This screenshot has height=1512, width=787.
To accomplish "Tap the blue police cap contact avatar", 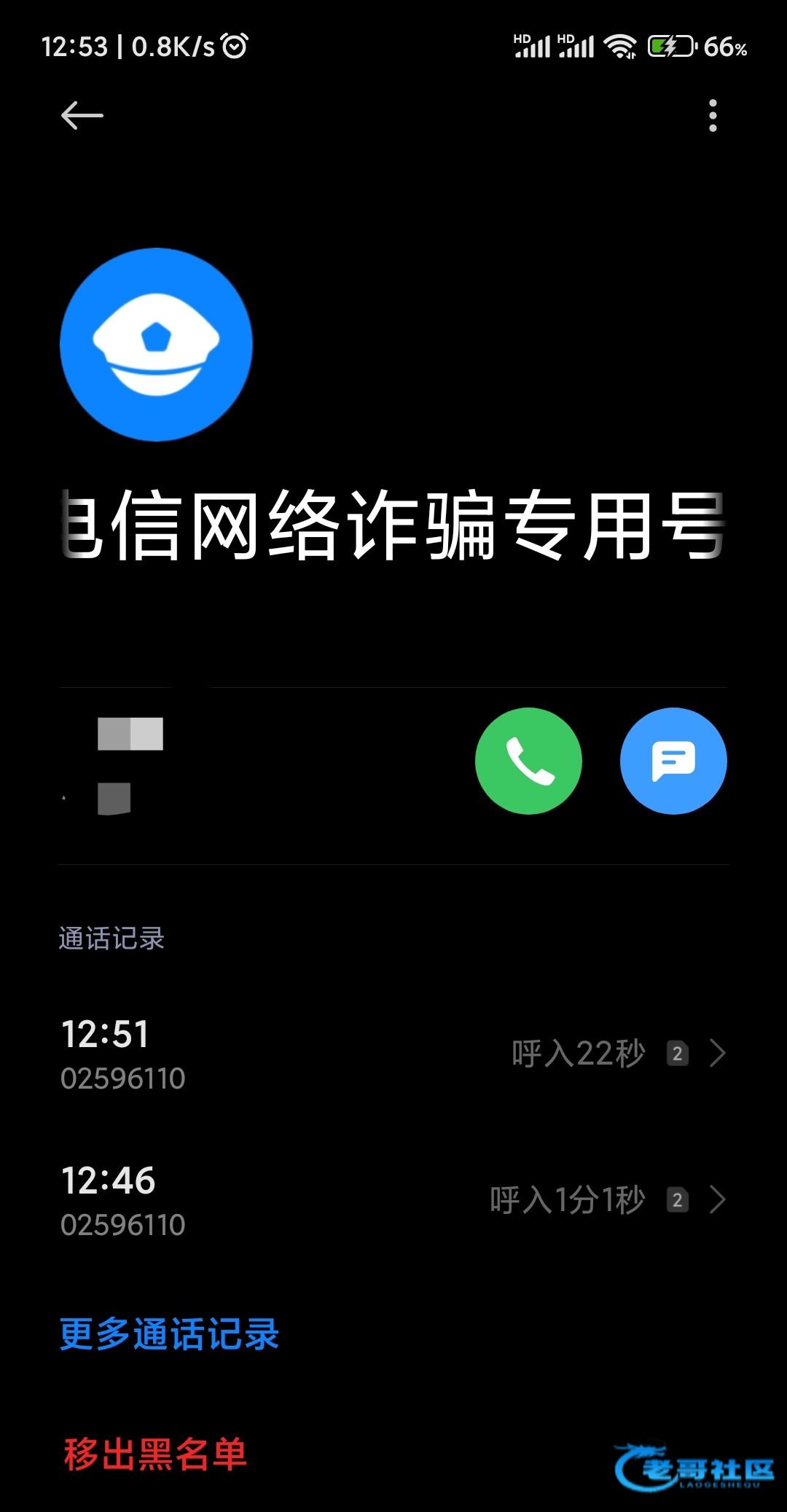I will 156,344.
